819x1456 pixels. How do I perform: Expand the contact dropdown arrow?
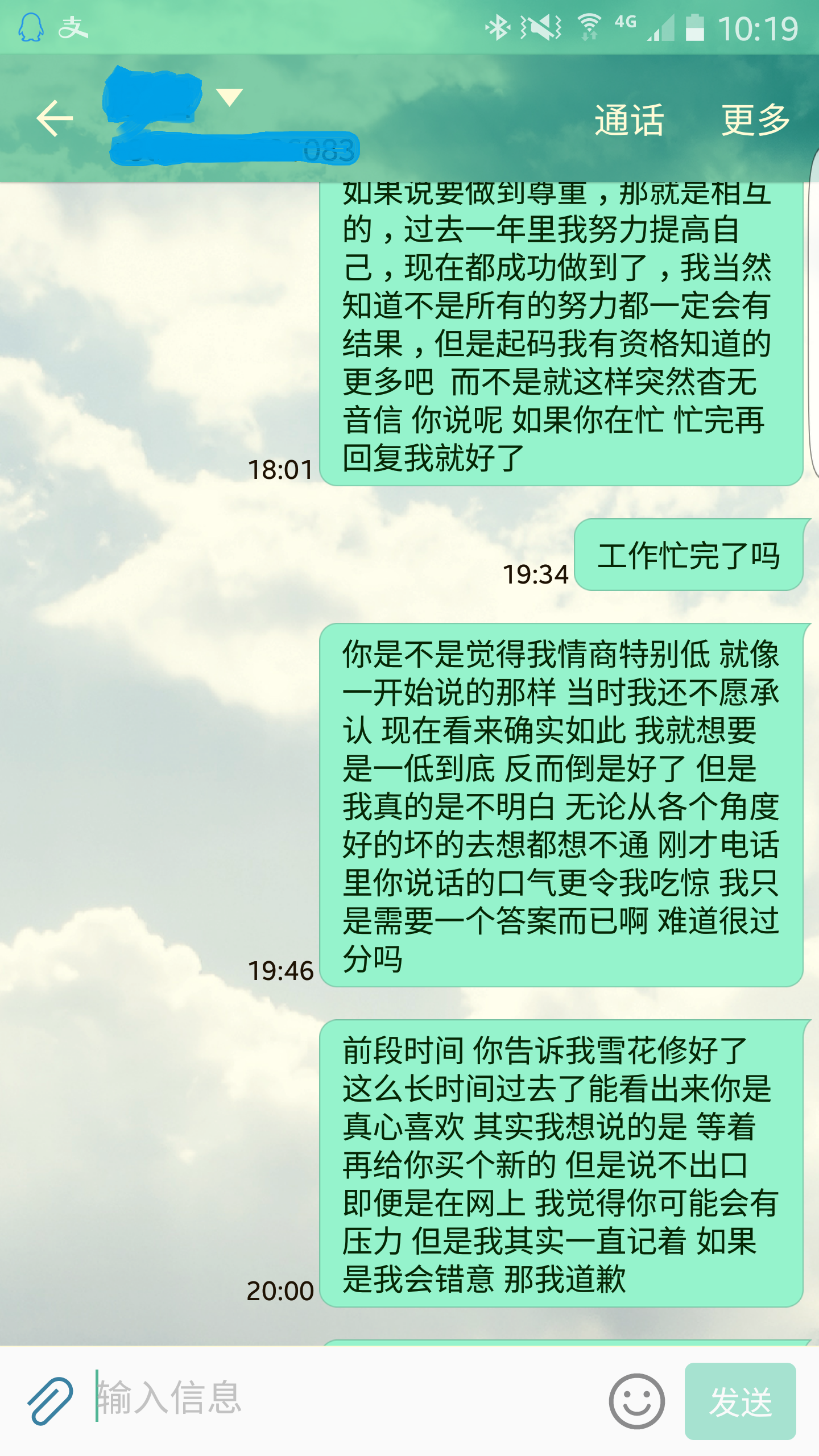click(230, 97)
